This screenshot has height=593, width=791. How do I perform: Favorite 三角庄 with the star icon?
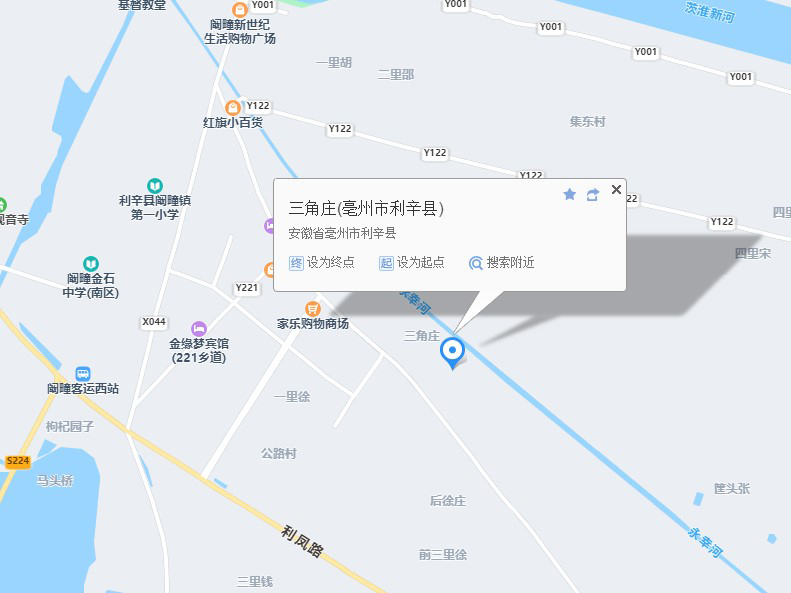570,194
